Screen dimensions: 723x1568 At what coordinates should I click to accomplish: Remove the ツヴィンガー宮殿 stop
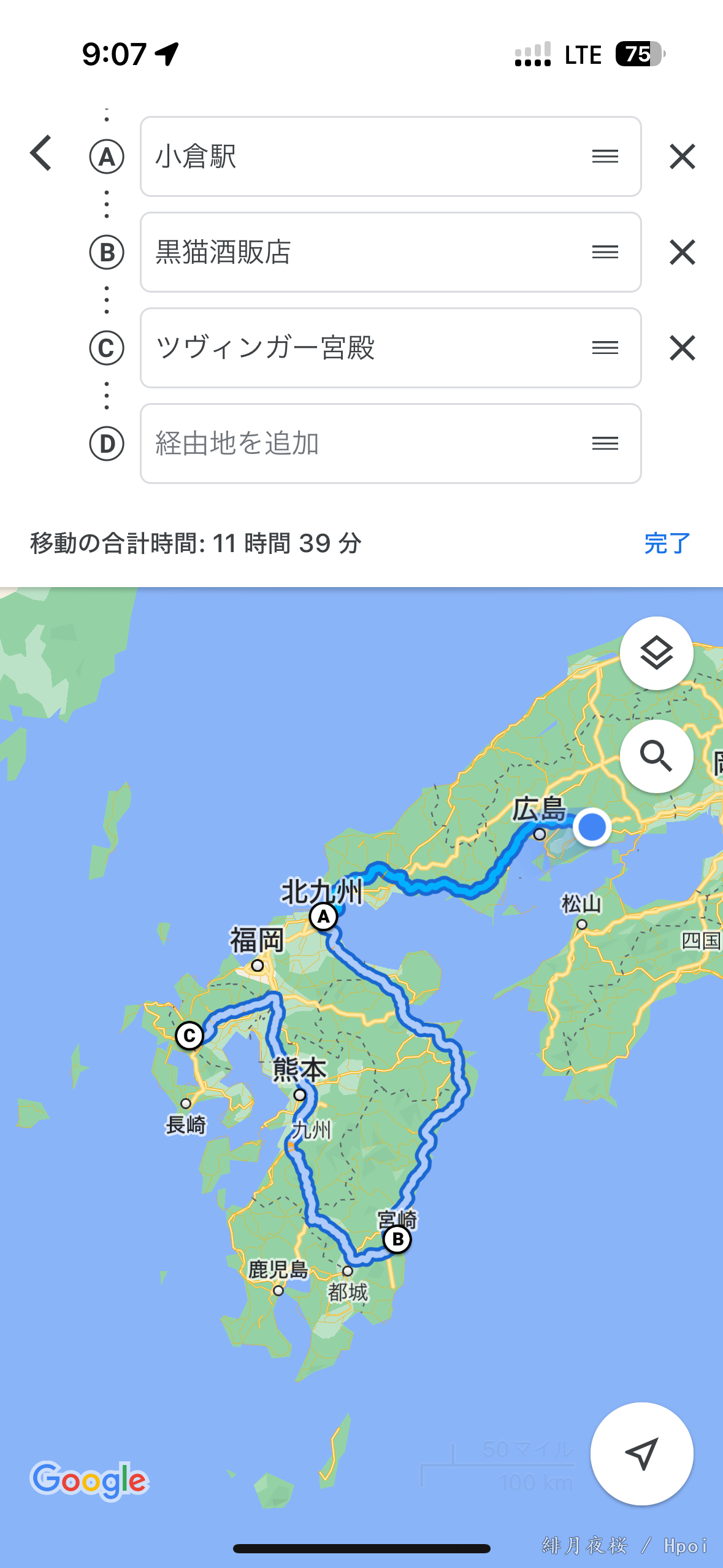click(682, 348)
